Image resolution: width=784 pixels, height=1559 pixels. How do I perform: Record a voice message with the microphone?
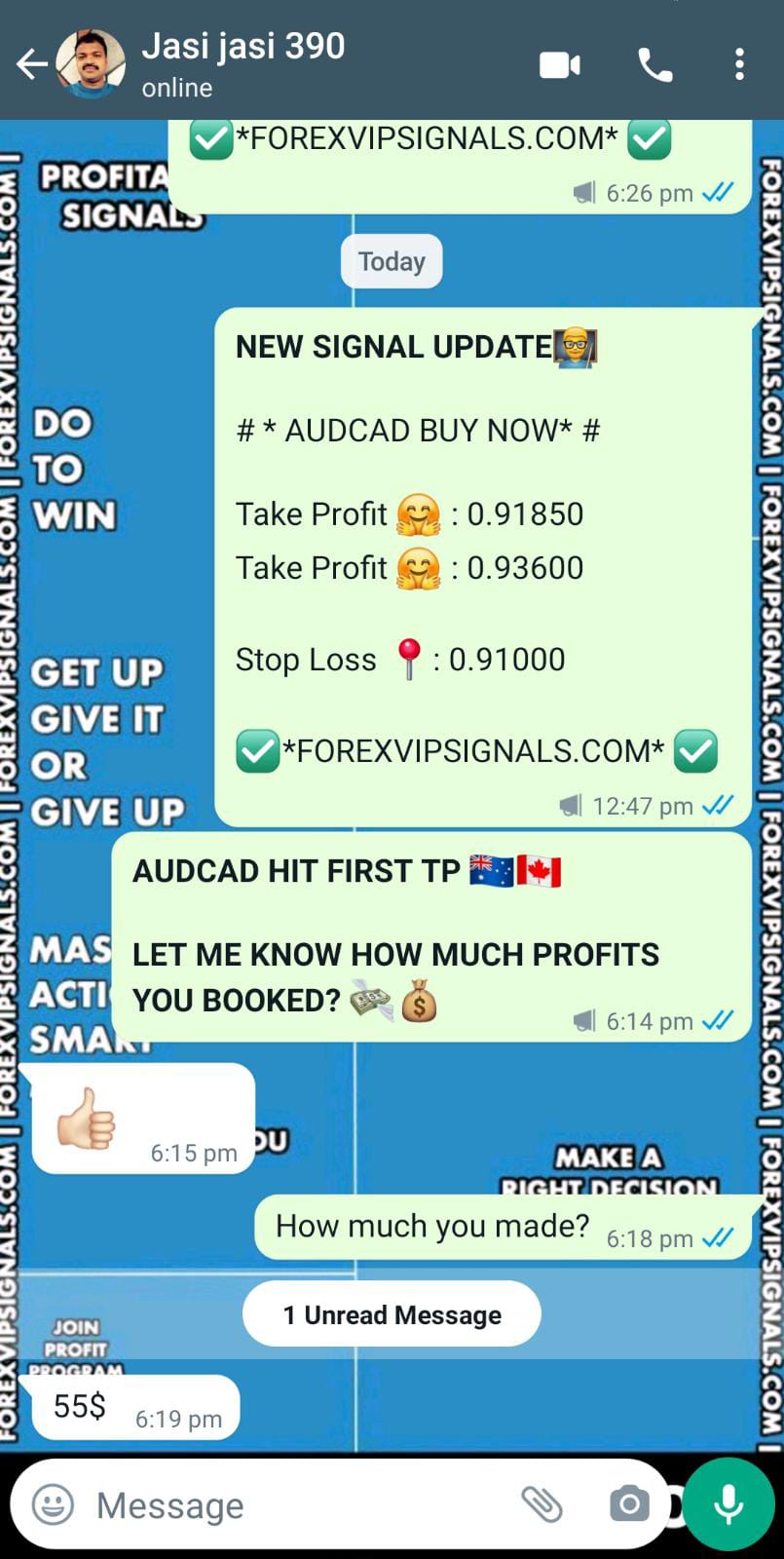pyautogui.click(x=728, y=1504)
